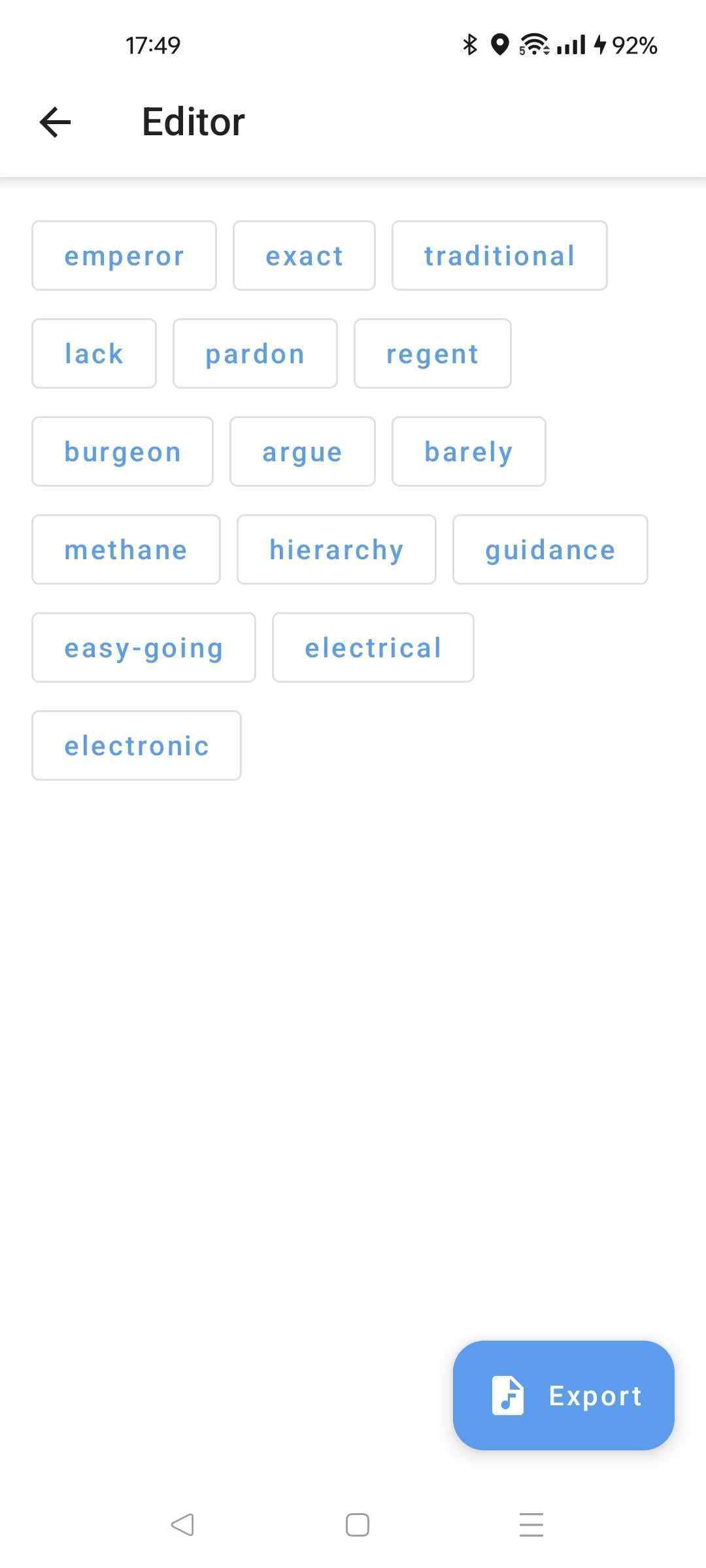This screenshot has width=706, height=1568.
Task: Tap the 'electrical' chip
Action: click(373, 647)
